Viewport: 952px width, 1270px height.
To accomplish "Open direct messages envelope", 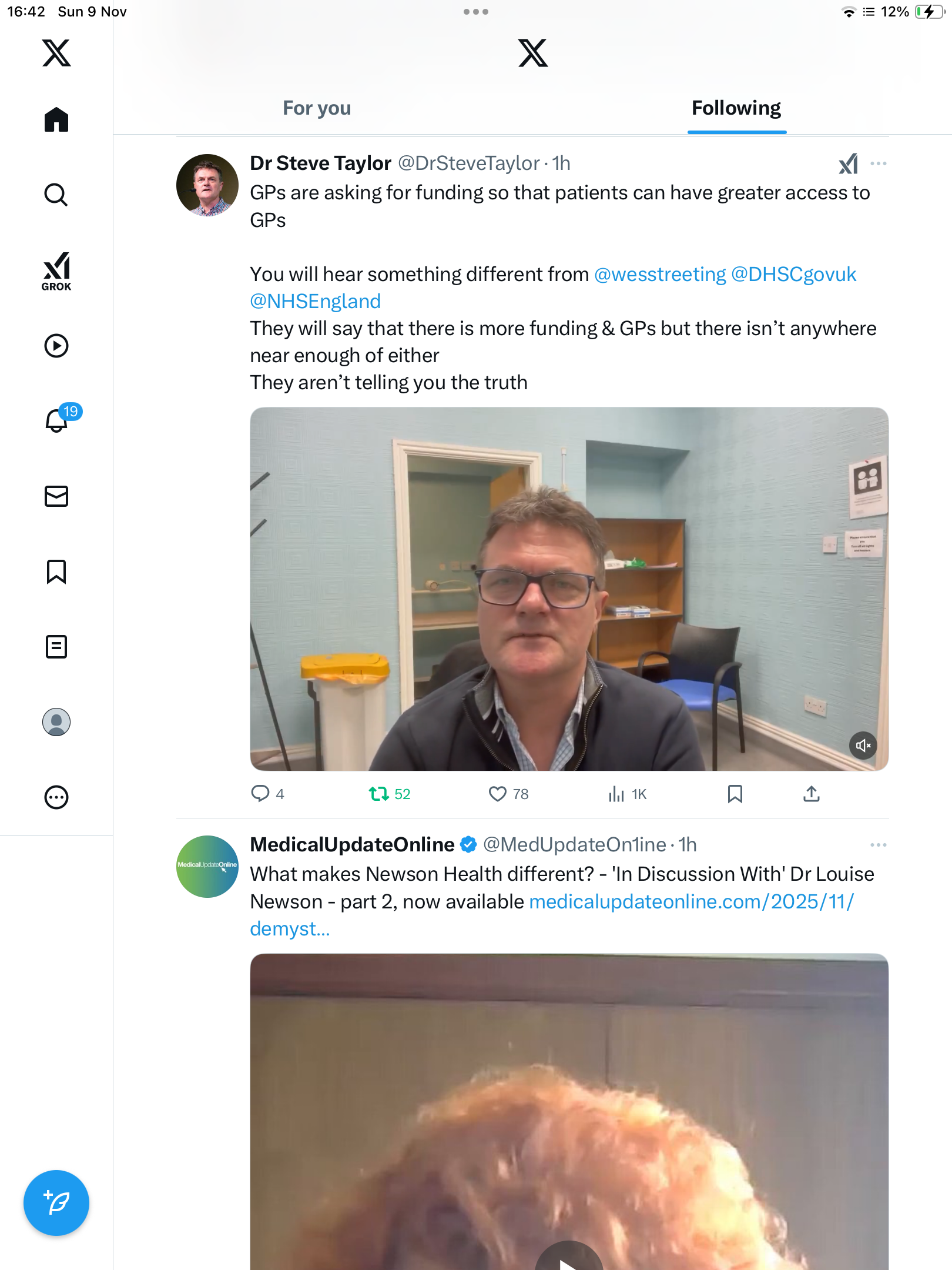I will (x=56, y=496).
